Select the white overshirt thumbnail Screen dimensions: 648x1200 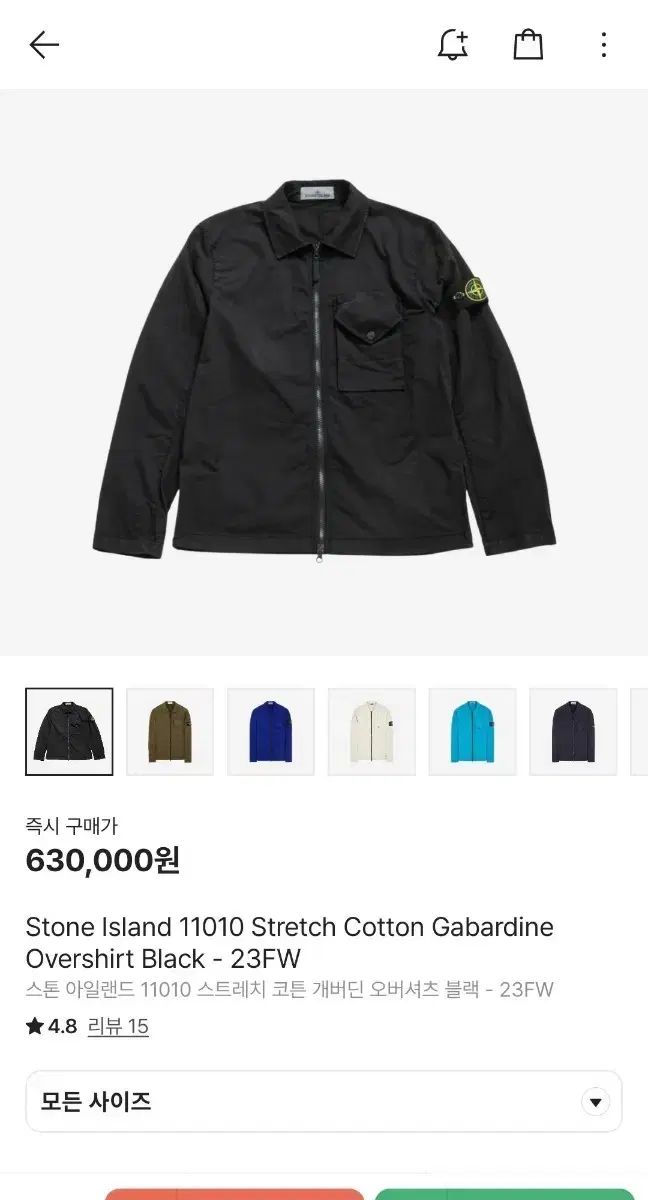(x=372, y=731)
